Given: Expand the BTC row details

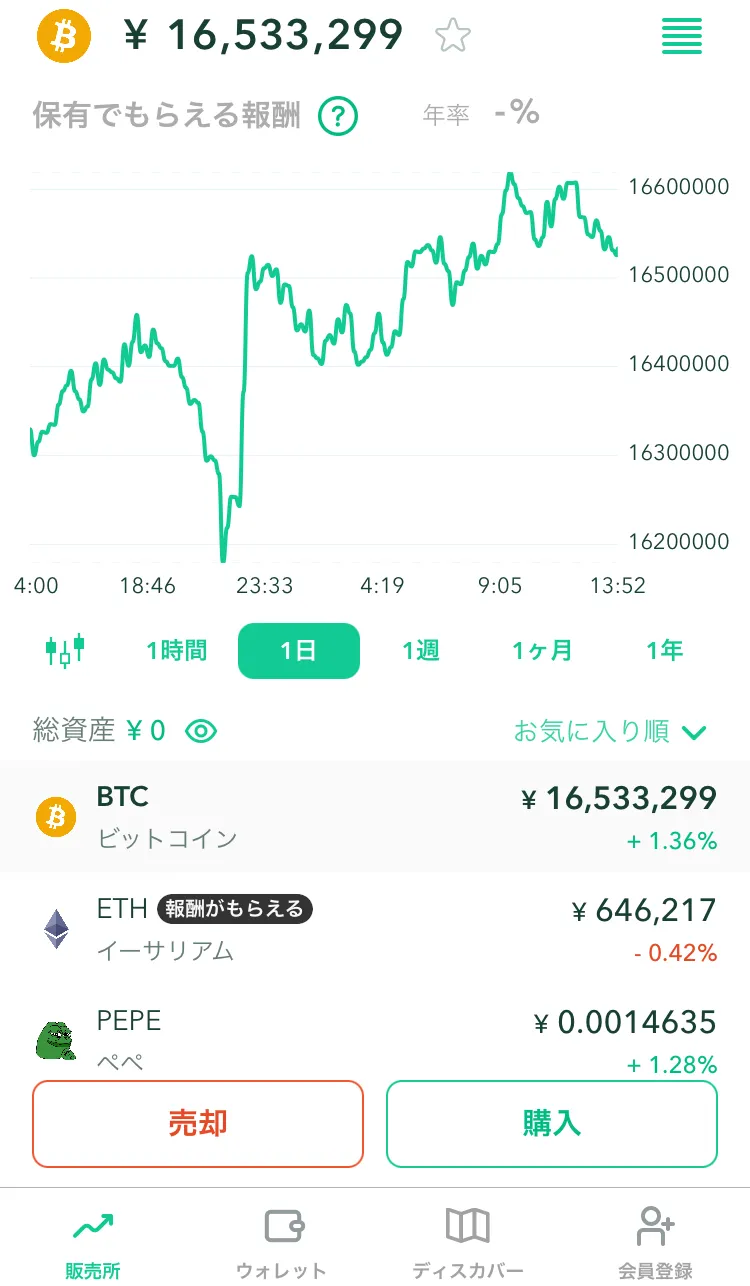Looking at the screenshot, I should pyautogui.click(x=375, y=816).
